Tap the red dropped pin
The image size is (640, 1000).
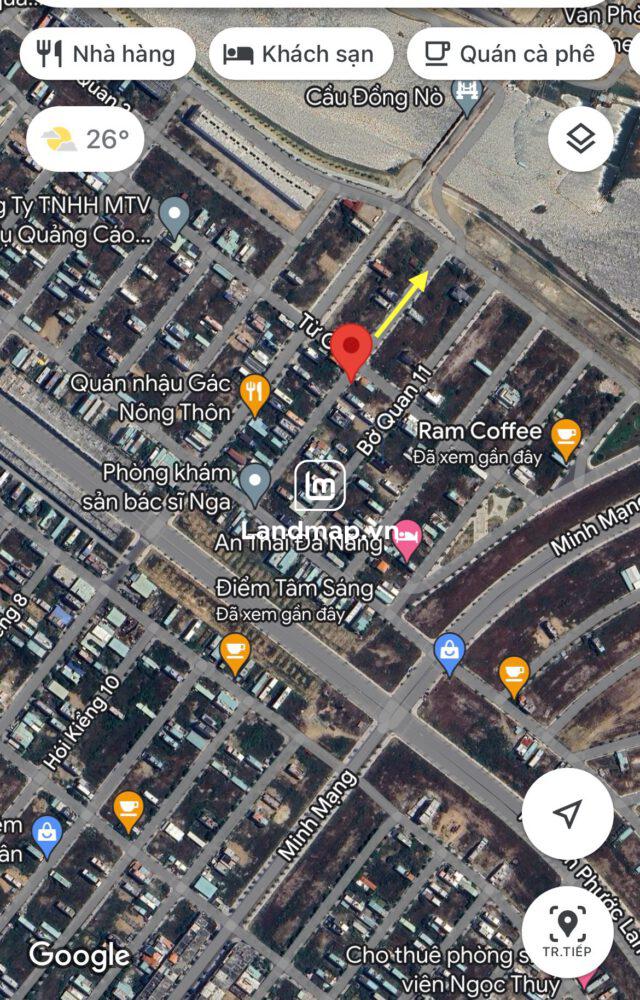click(x=352, y=349)
